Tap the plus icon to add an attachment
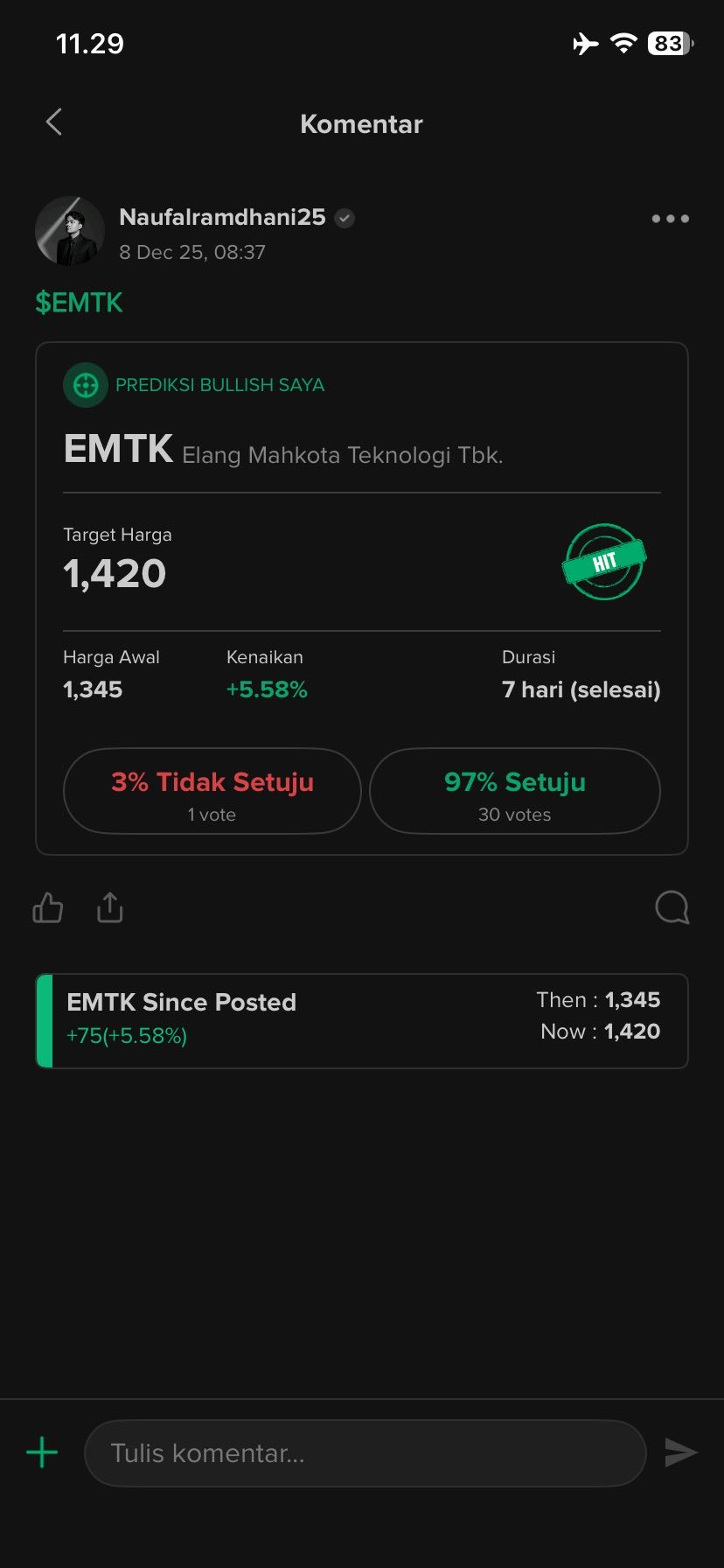 (x=42, y=1453)
